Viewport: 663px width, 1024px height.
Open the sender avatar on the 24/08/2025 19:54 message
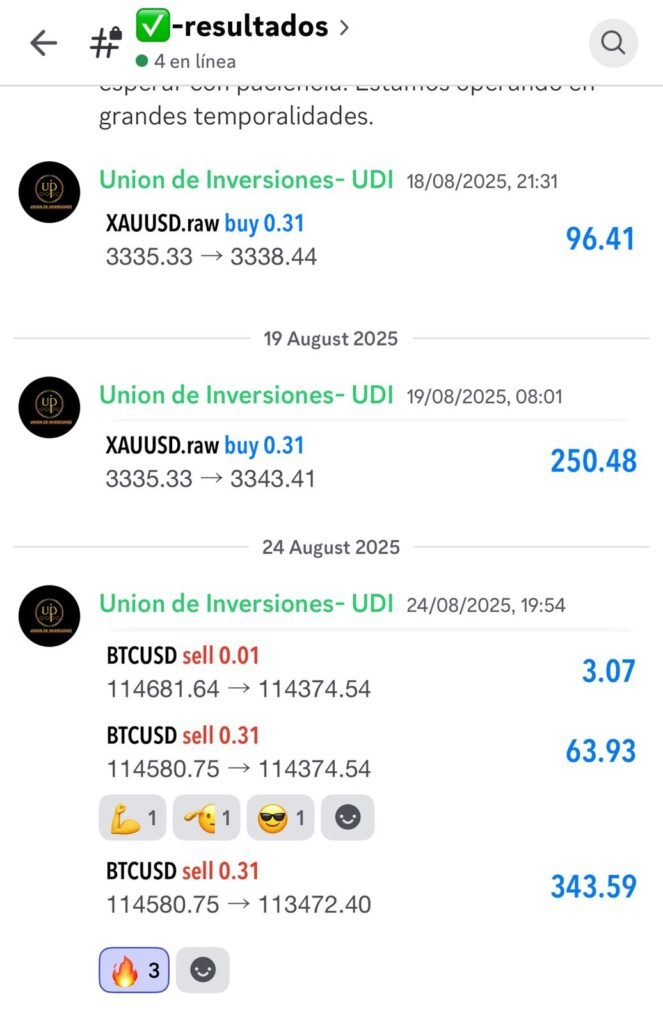pos(49,615)
